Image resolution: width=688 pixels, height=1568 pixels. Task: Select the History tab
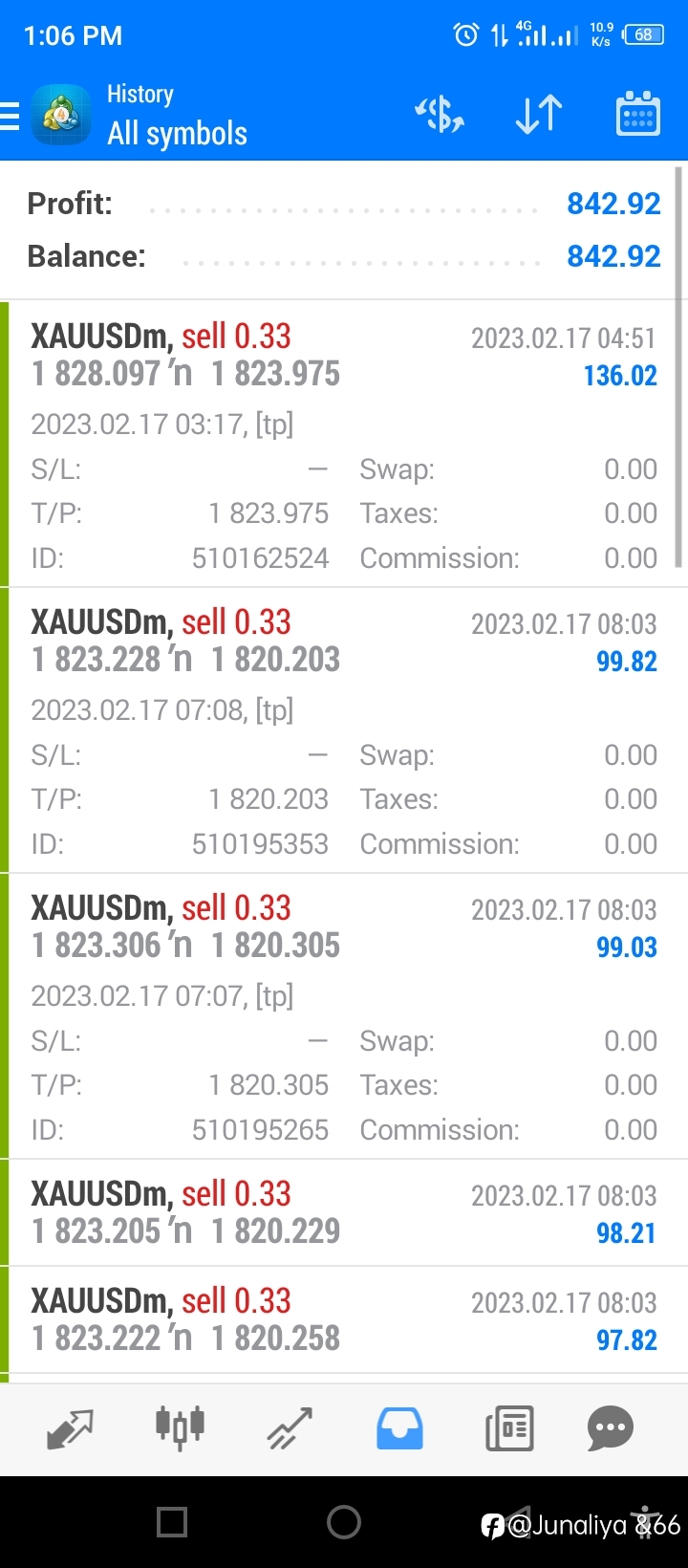[x=399, y=1429]
